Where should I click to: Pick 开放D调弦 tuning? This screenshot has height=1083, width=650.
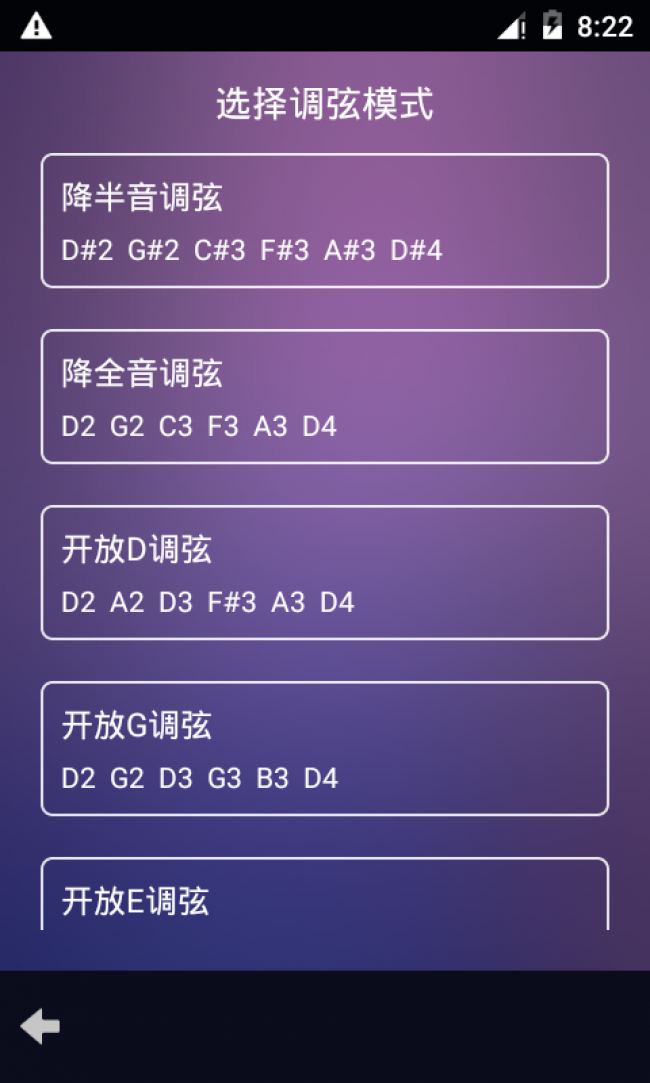[324, 573]
